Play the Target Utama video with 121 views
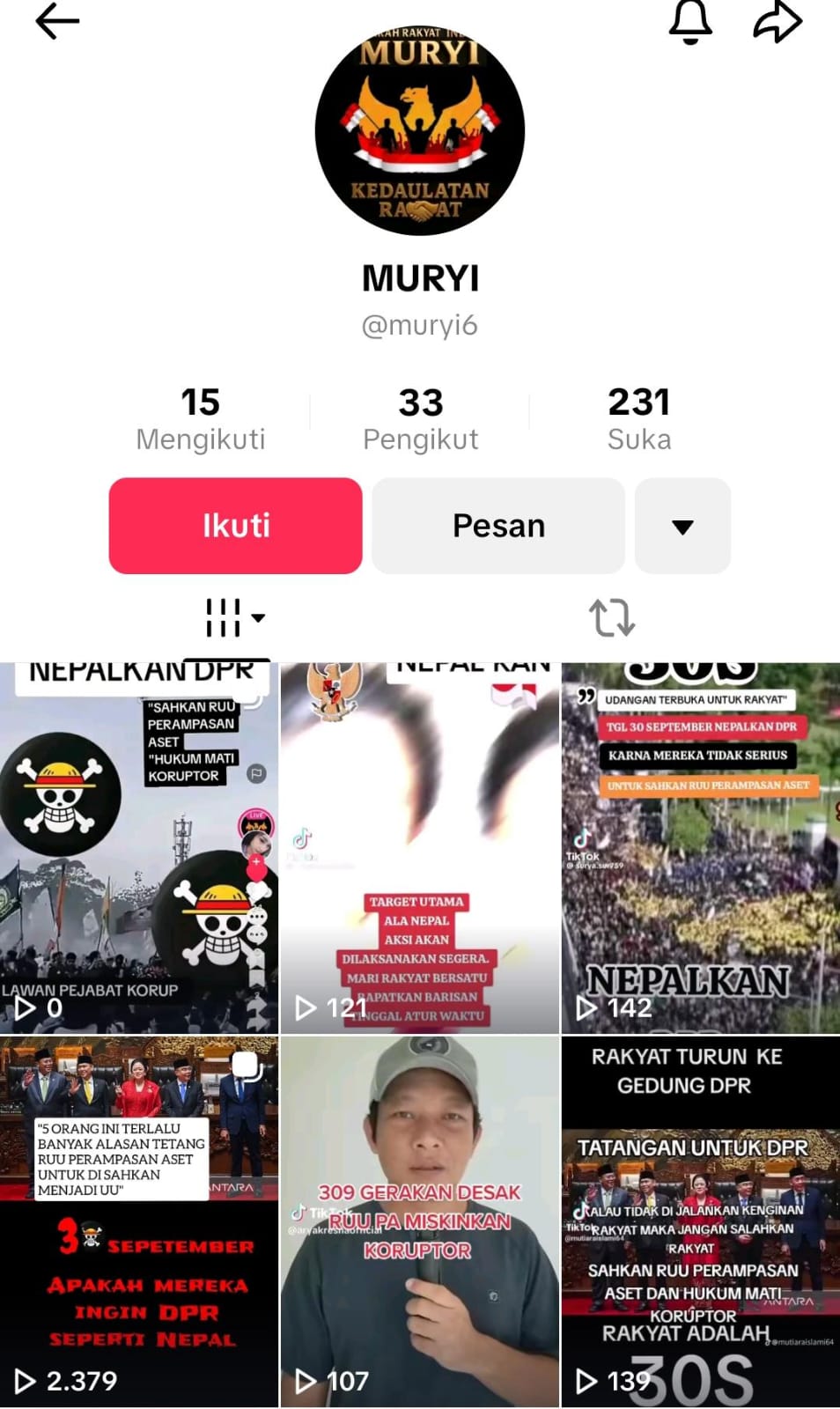 pos(420,848)
